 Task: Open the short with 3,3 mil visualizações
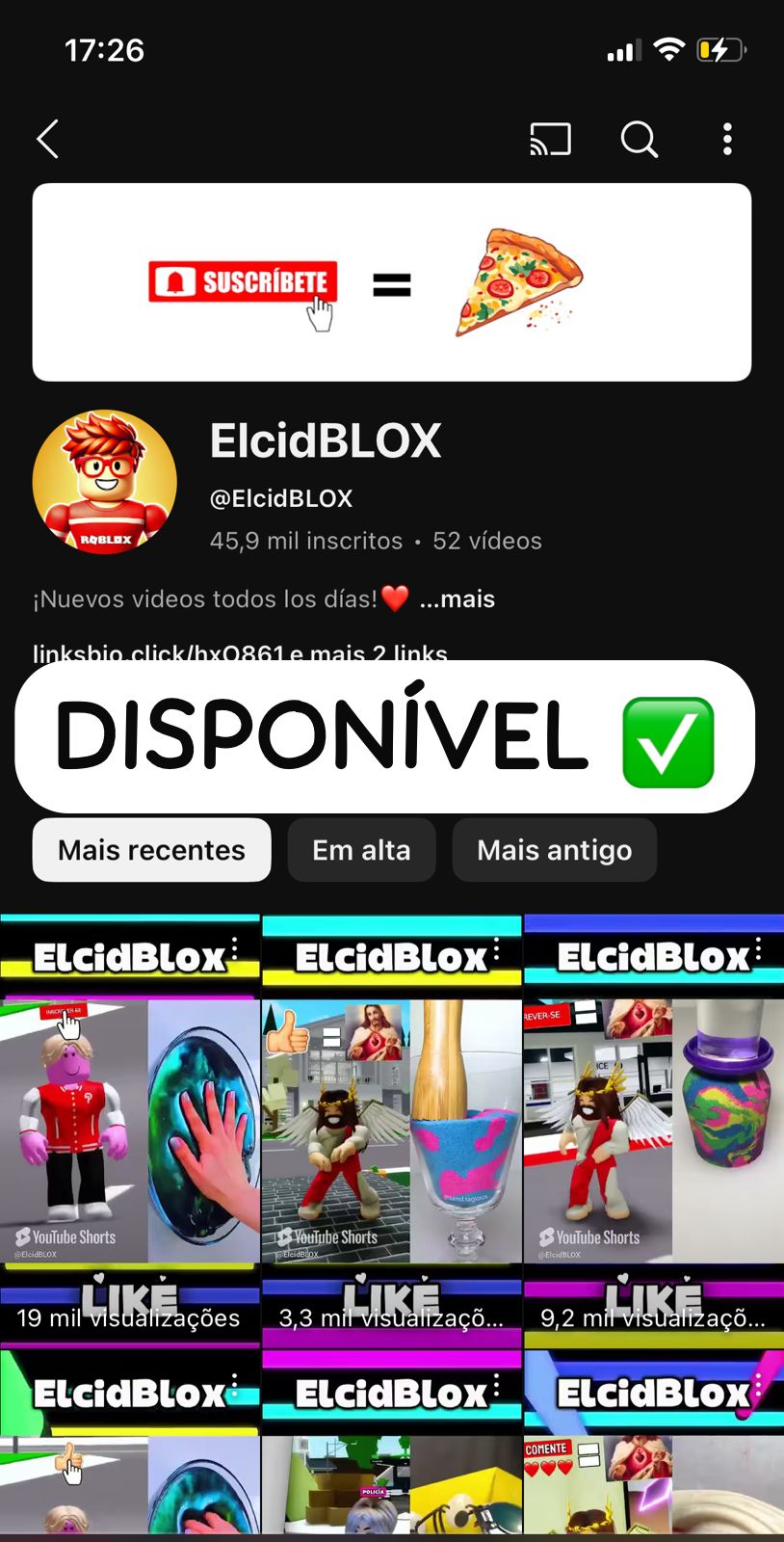[392, 1128]
